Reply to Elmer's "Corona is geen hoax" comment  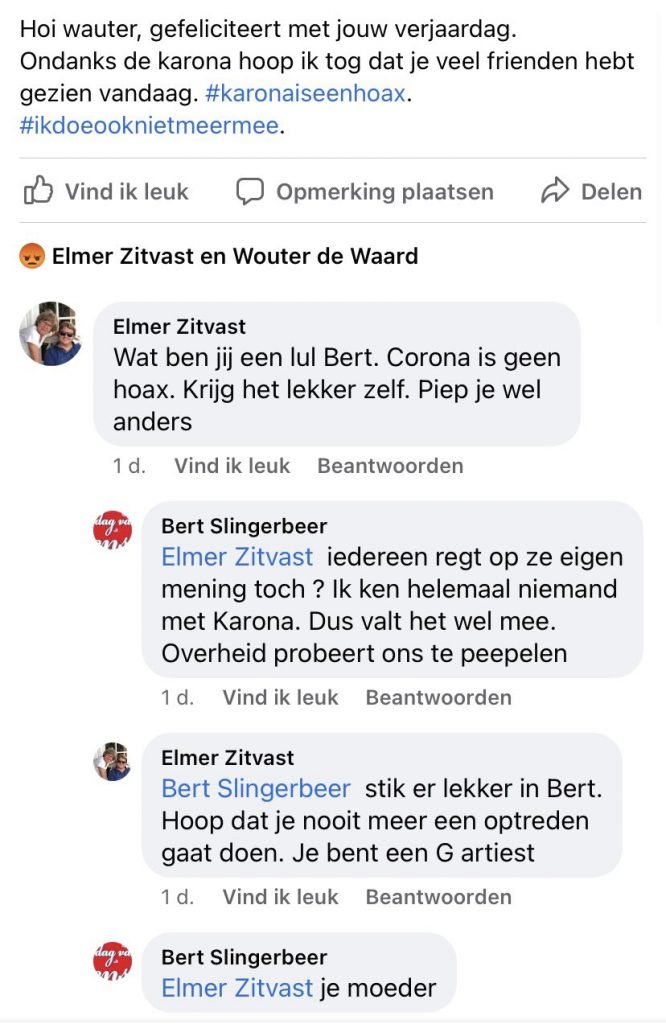pyautogui.click(x=390, y=466)
